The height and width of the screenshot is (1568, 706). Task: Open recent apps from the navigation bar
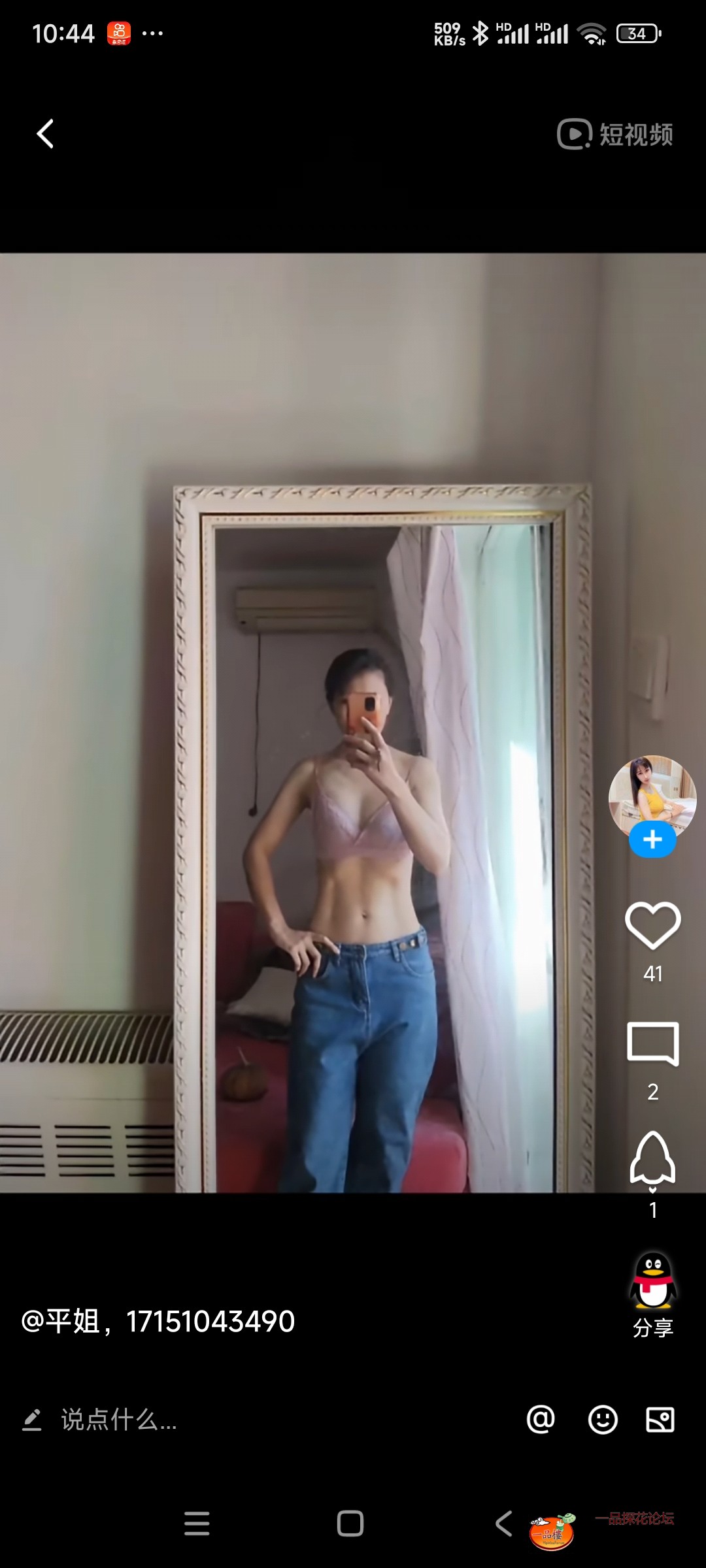tap(197, 1523)
